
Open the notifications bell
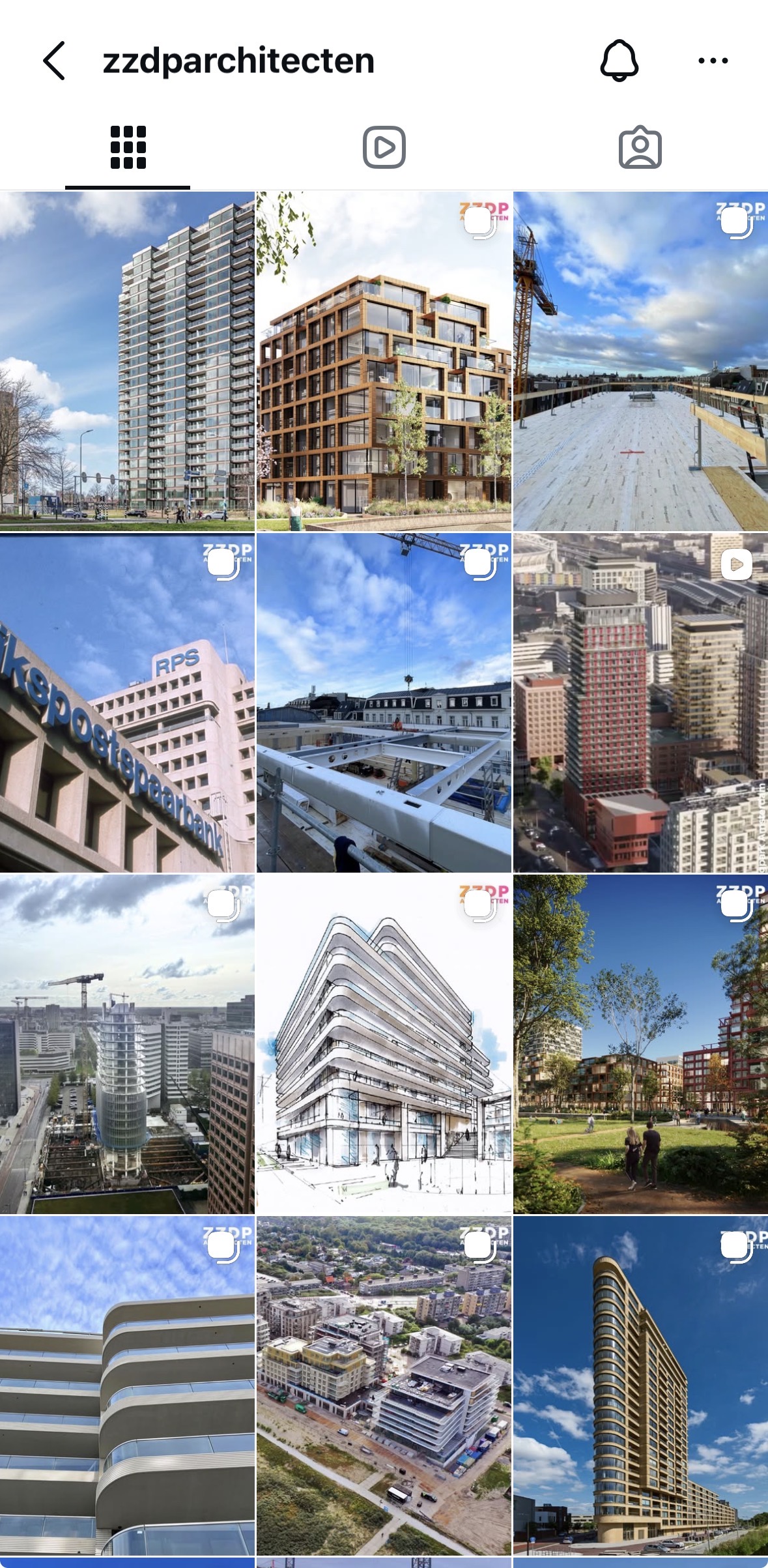click(x=619, y=61)
